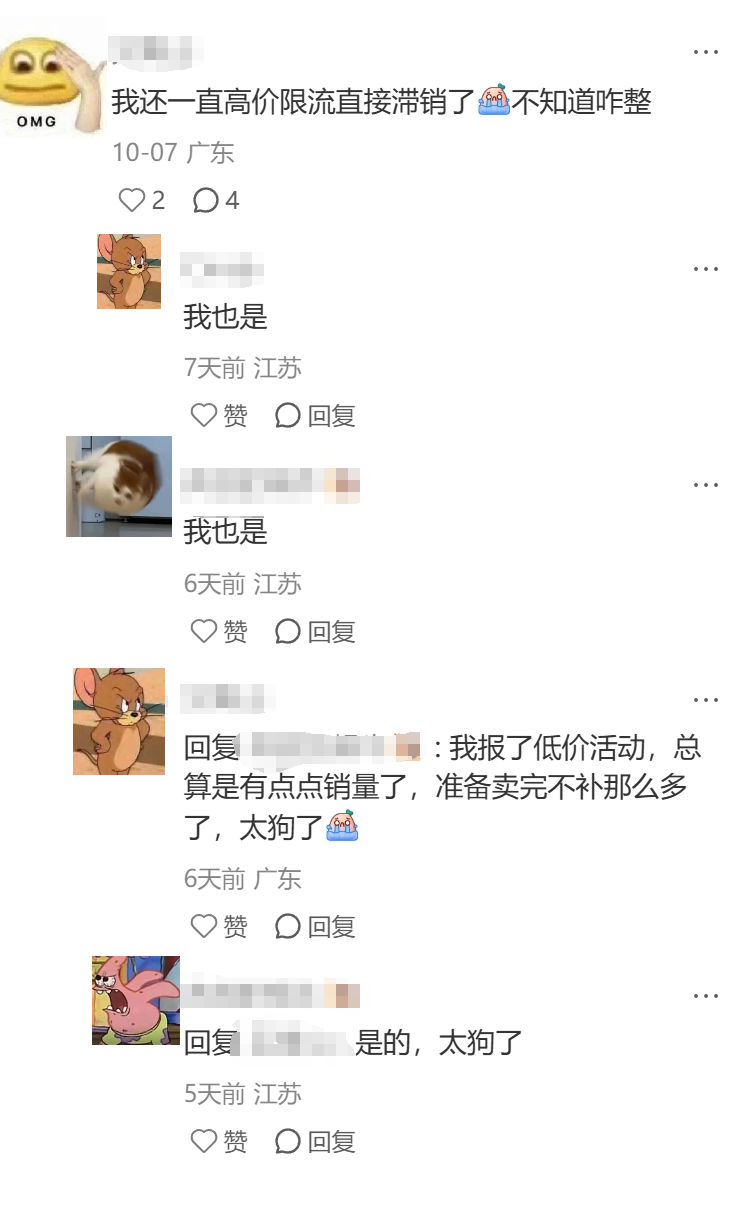Open overflow menu on the 我报了低价活动 reply

706,700
